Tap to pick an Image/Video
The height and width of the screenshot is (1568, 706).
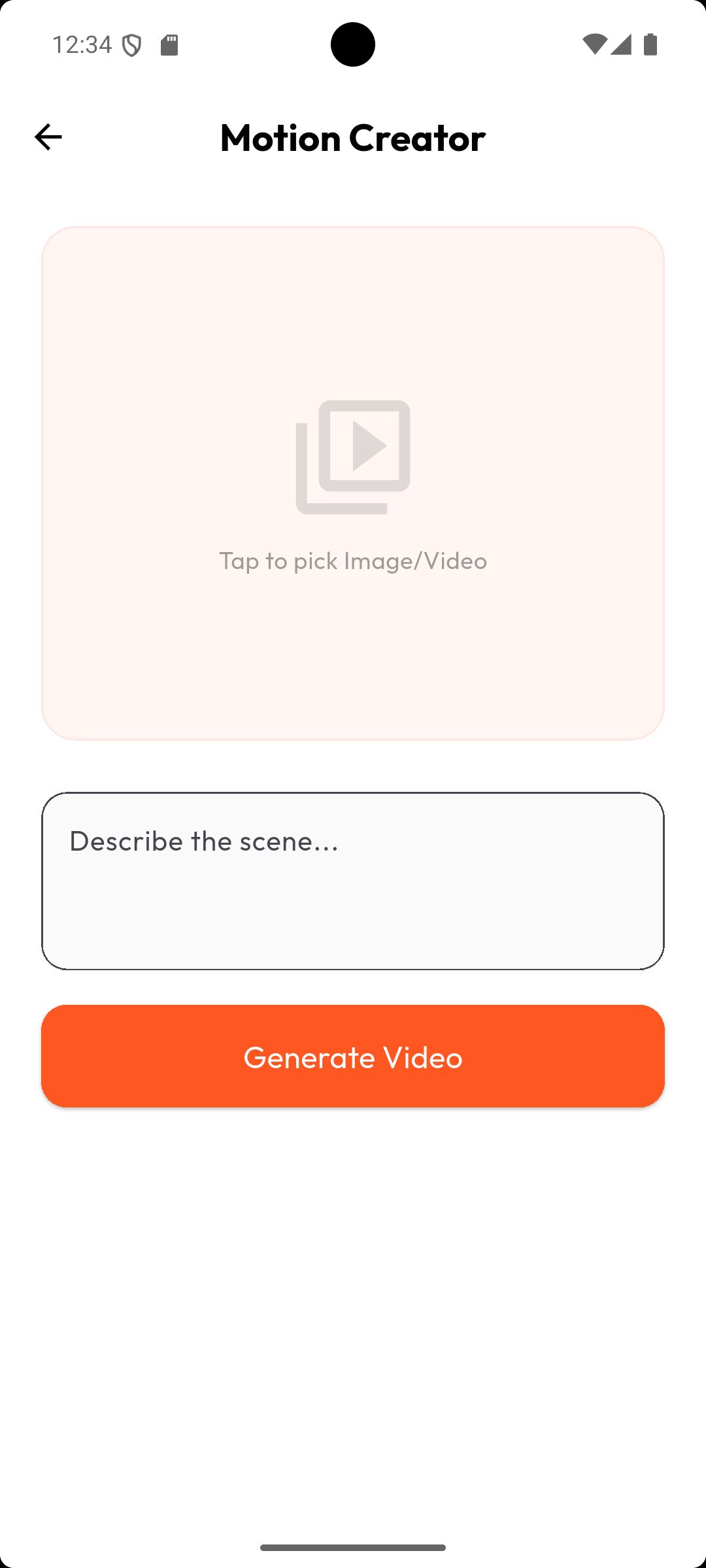tap(353, 483)
